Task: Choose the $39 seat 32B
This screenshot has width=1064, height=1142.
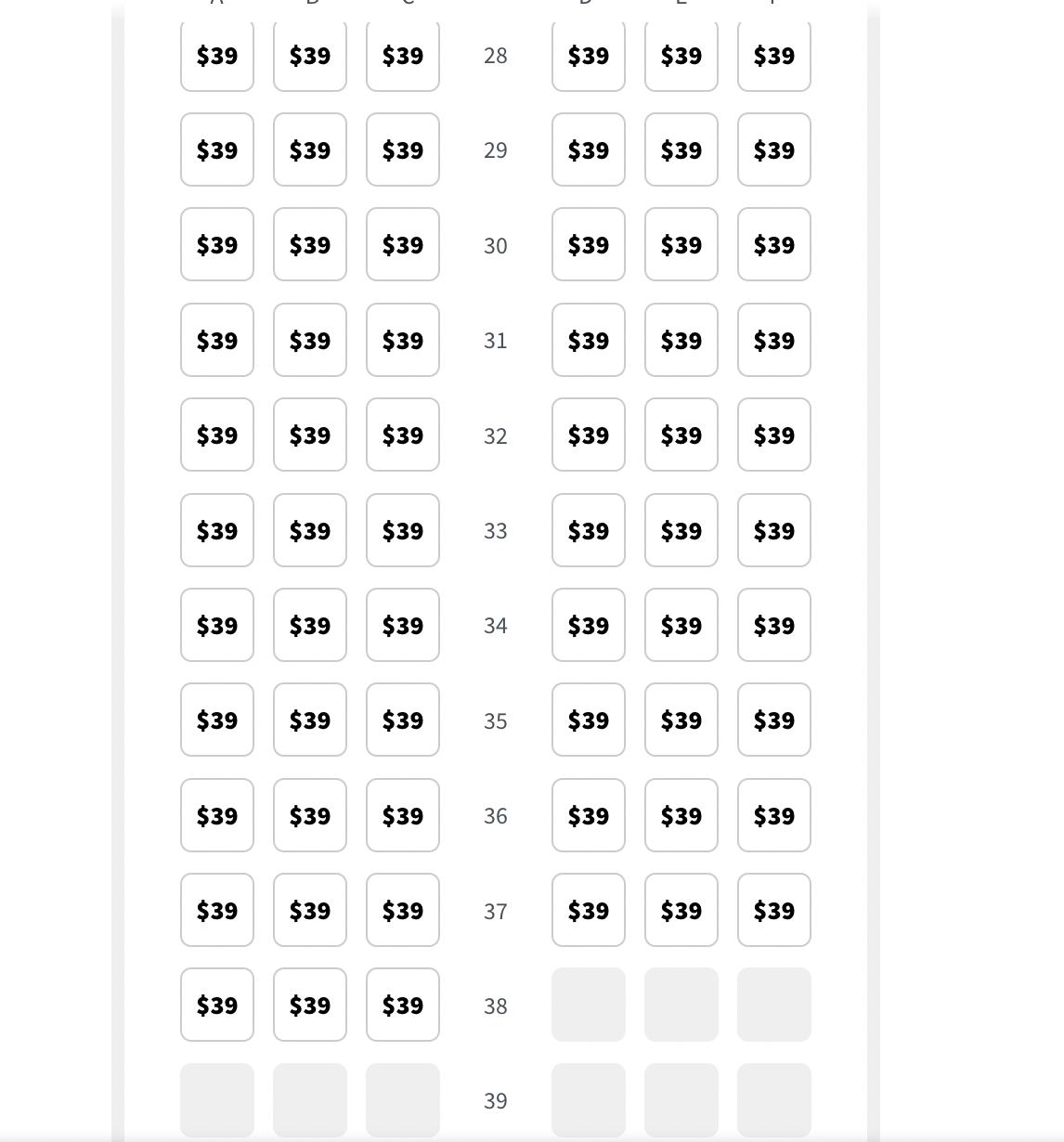Action: 310,435
